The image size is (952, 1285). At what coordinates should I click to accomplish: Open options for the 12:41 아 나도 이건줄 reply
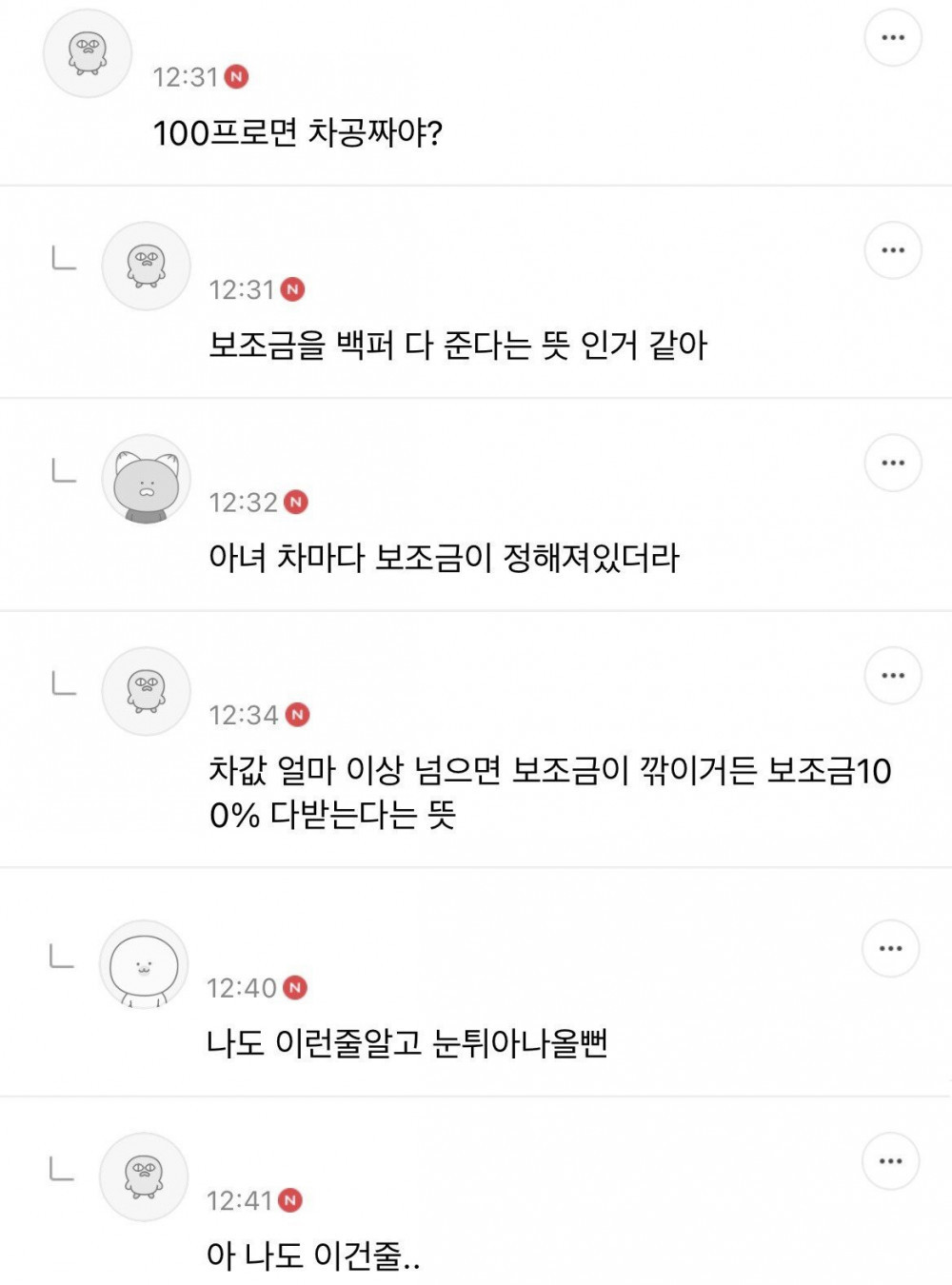(891, 1161)
